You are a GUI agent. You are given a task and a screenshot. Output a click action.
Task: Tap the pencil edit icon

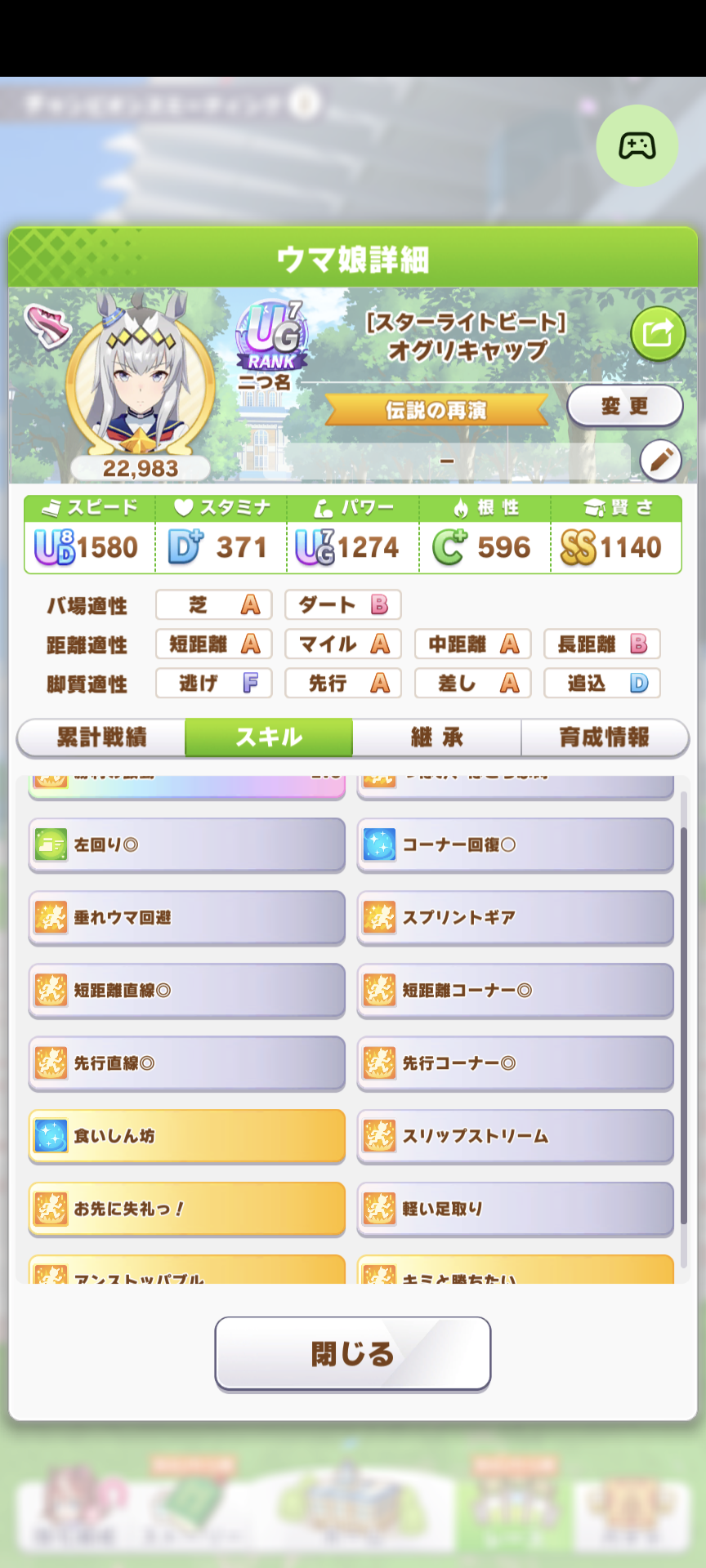[660, 461]
